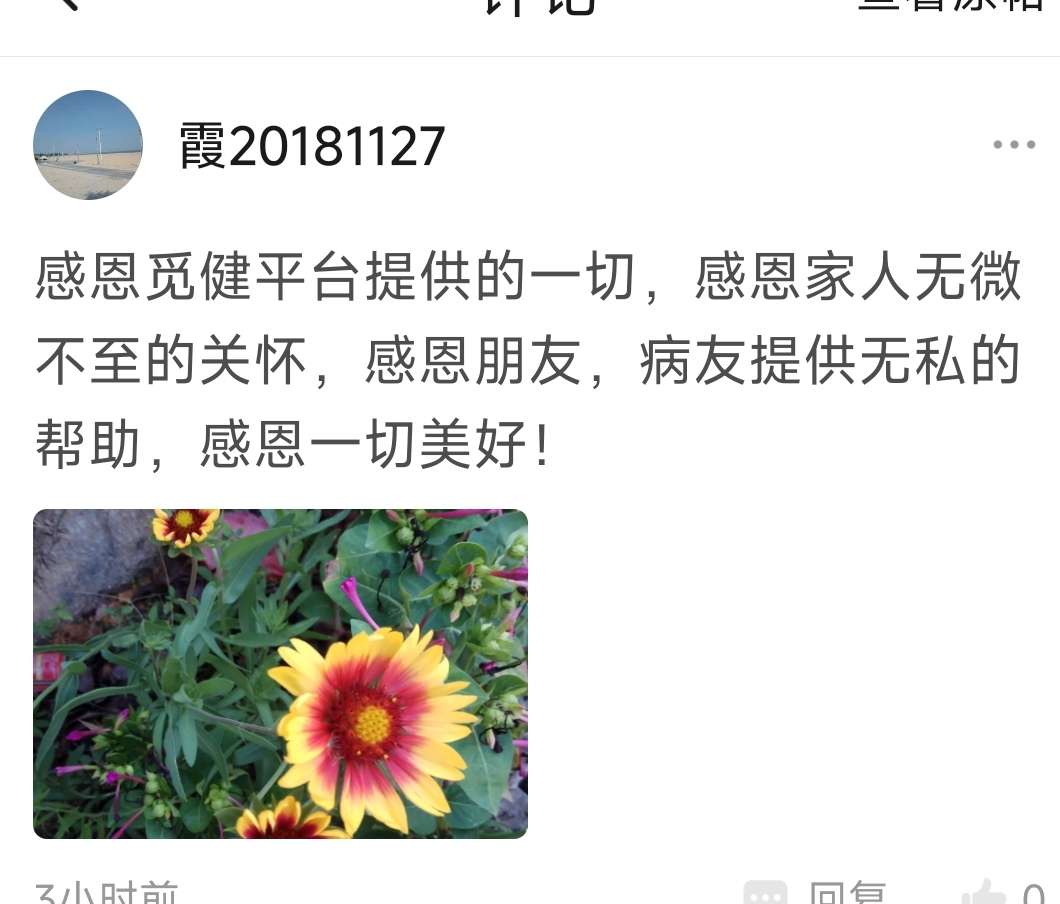Tap the username 霞20181127
Image resolution: width=1060 pixels, height=904 pixels.
point(312,147)
